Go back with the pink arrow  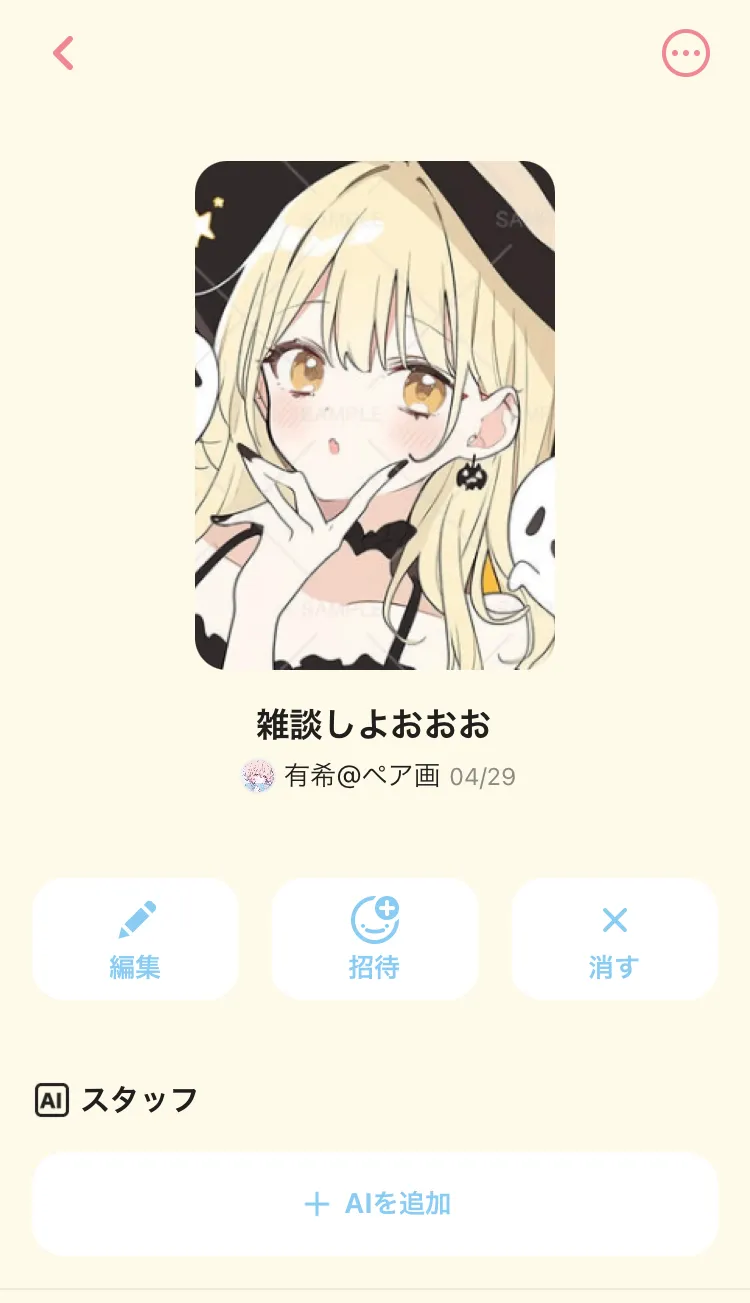[64, 53]
